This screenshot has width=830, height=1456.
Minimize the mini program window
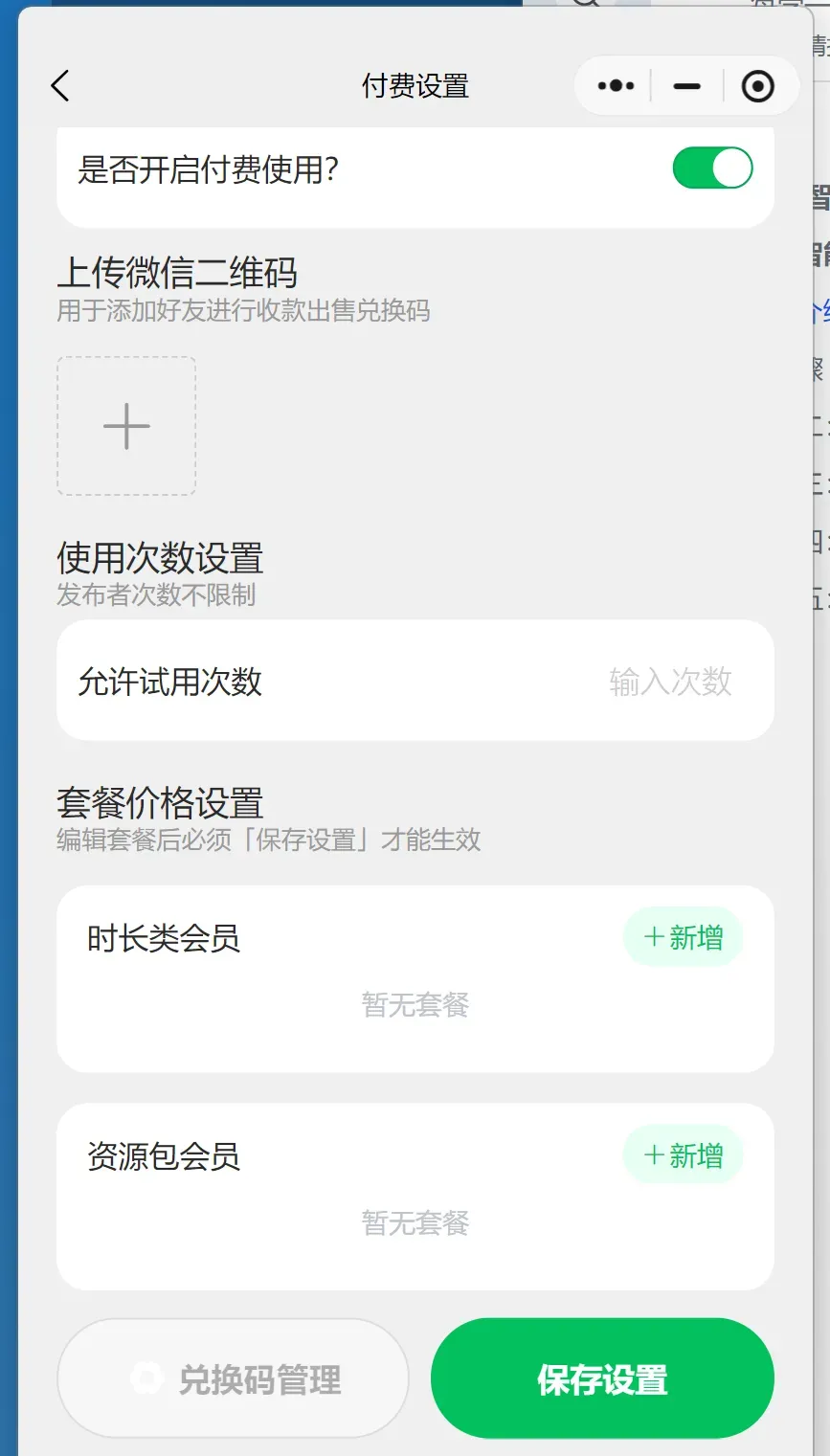[686, 86]
